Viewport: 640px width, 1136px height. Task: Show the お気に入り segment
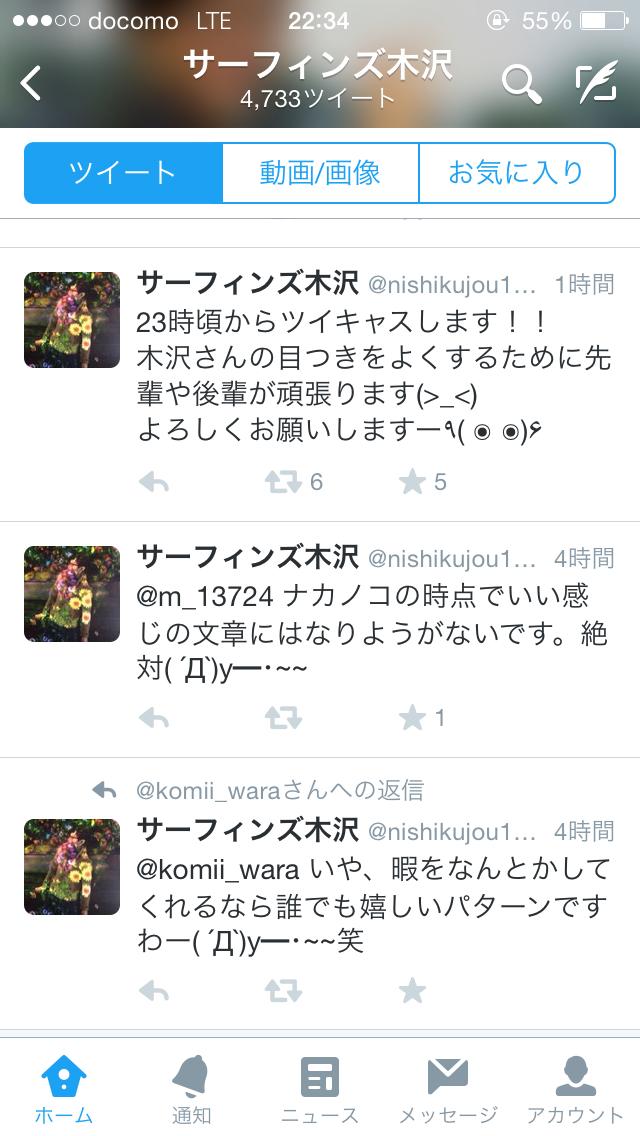coord(515,173)
